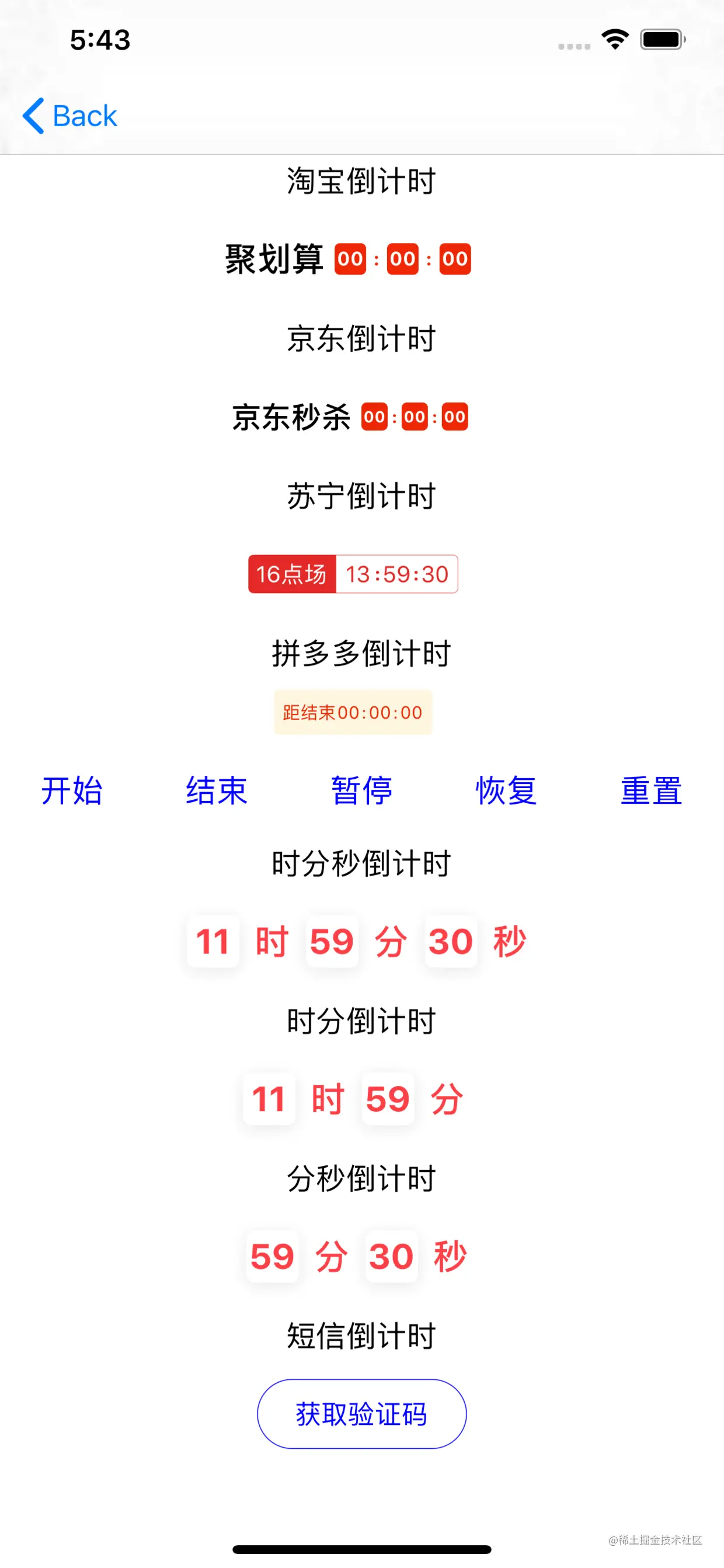Go back using the Back button
Screen dimensions: 724x1568
coord(69,116)
